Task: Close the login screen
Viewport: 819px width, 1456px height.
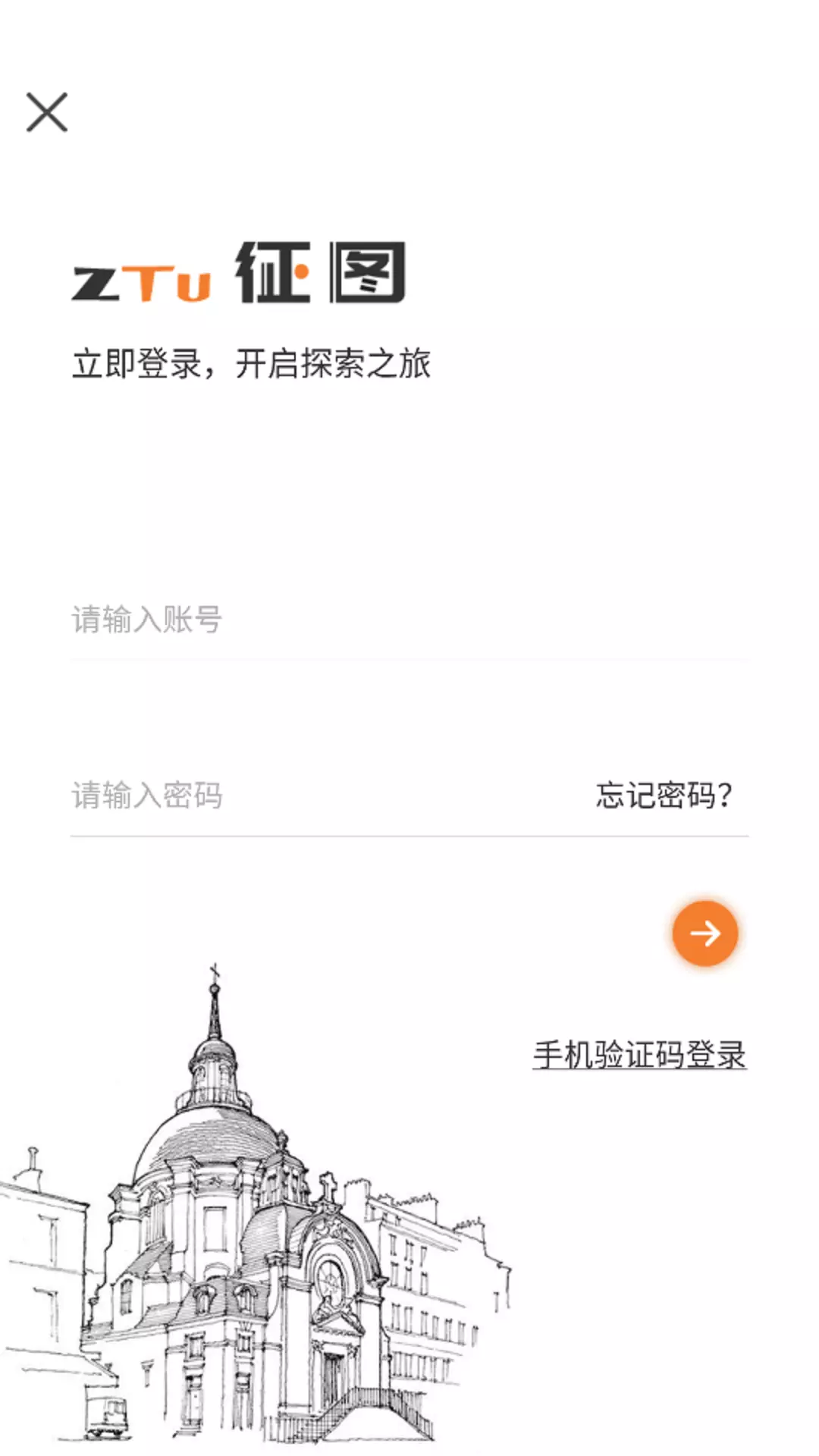Action: [x=47, y=112]
